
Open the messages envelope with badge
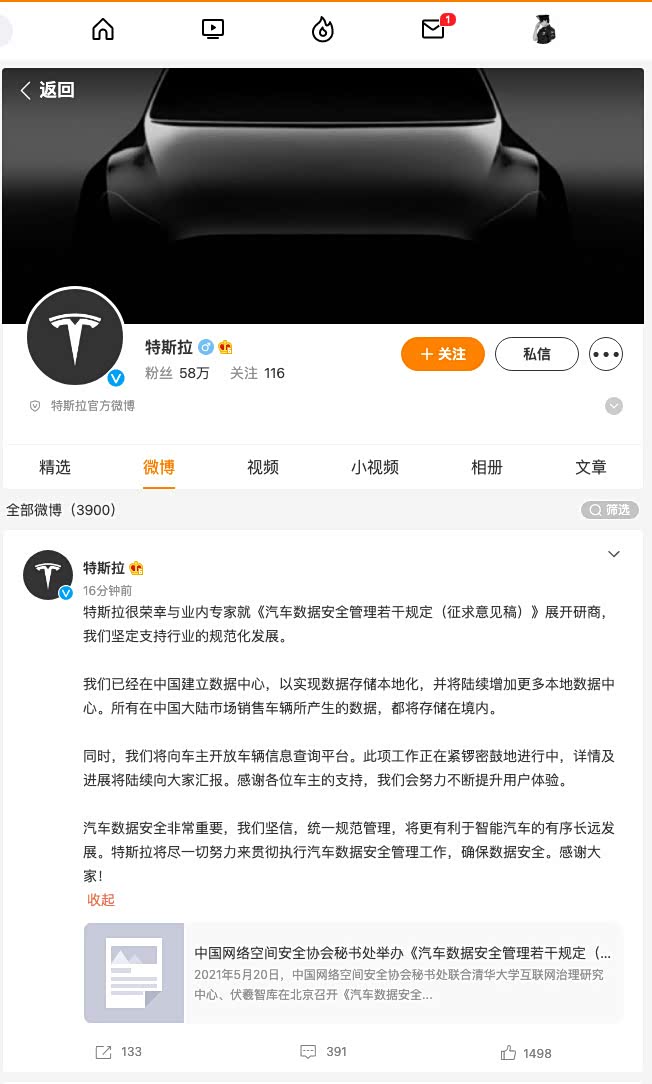[x=433, y=30]
